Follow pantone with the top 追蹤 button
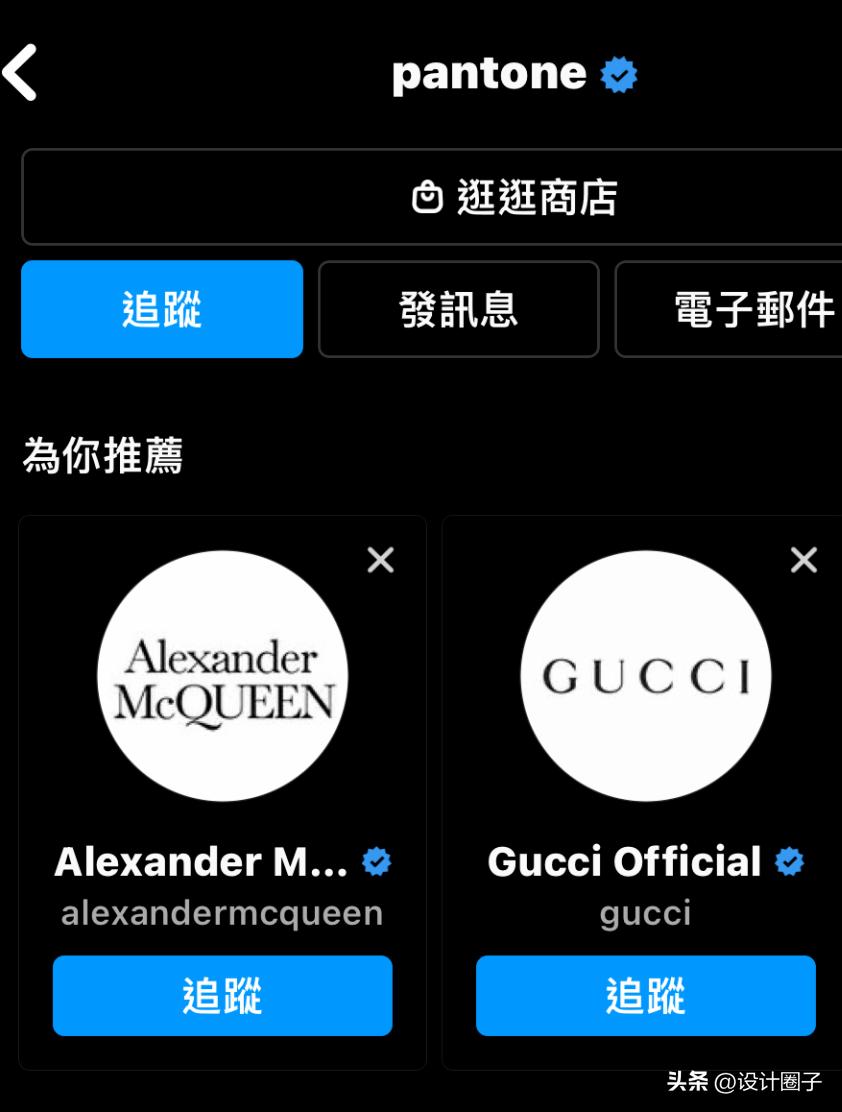842x1112 pixels. [x=162, y=309]
